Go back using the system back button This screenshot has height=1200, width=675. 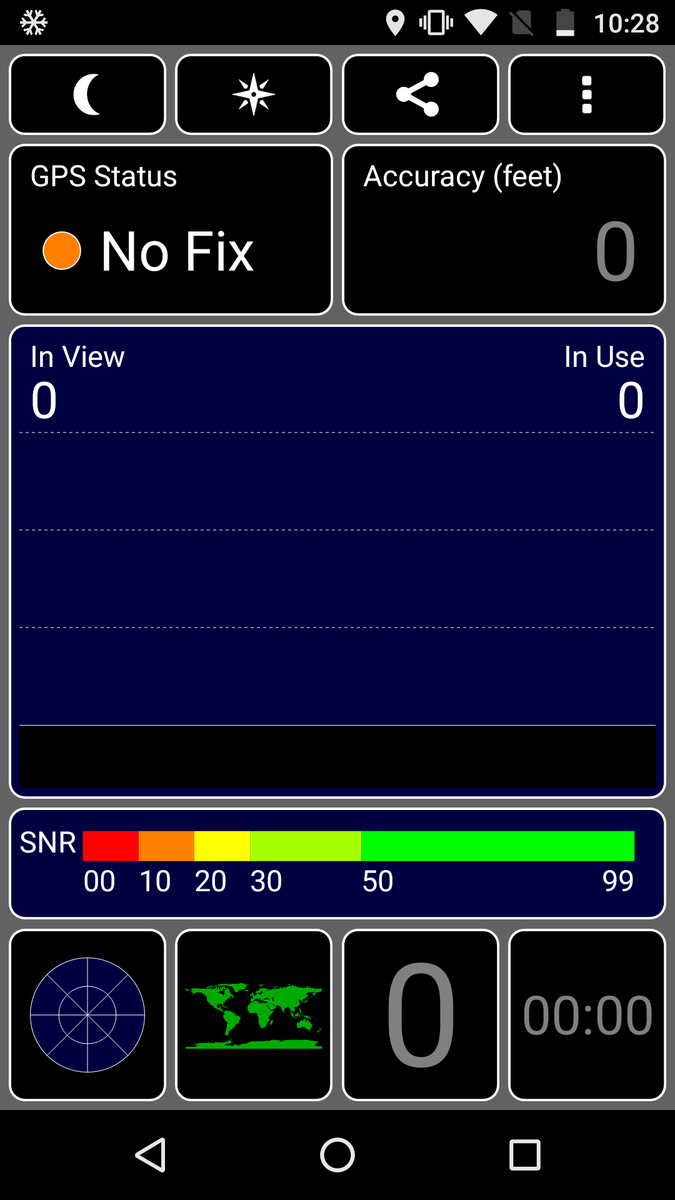point(150,1155)
